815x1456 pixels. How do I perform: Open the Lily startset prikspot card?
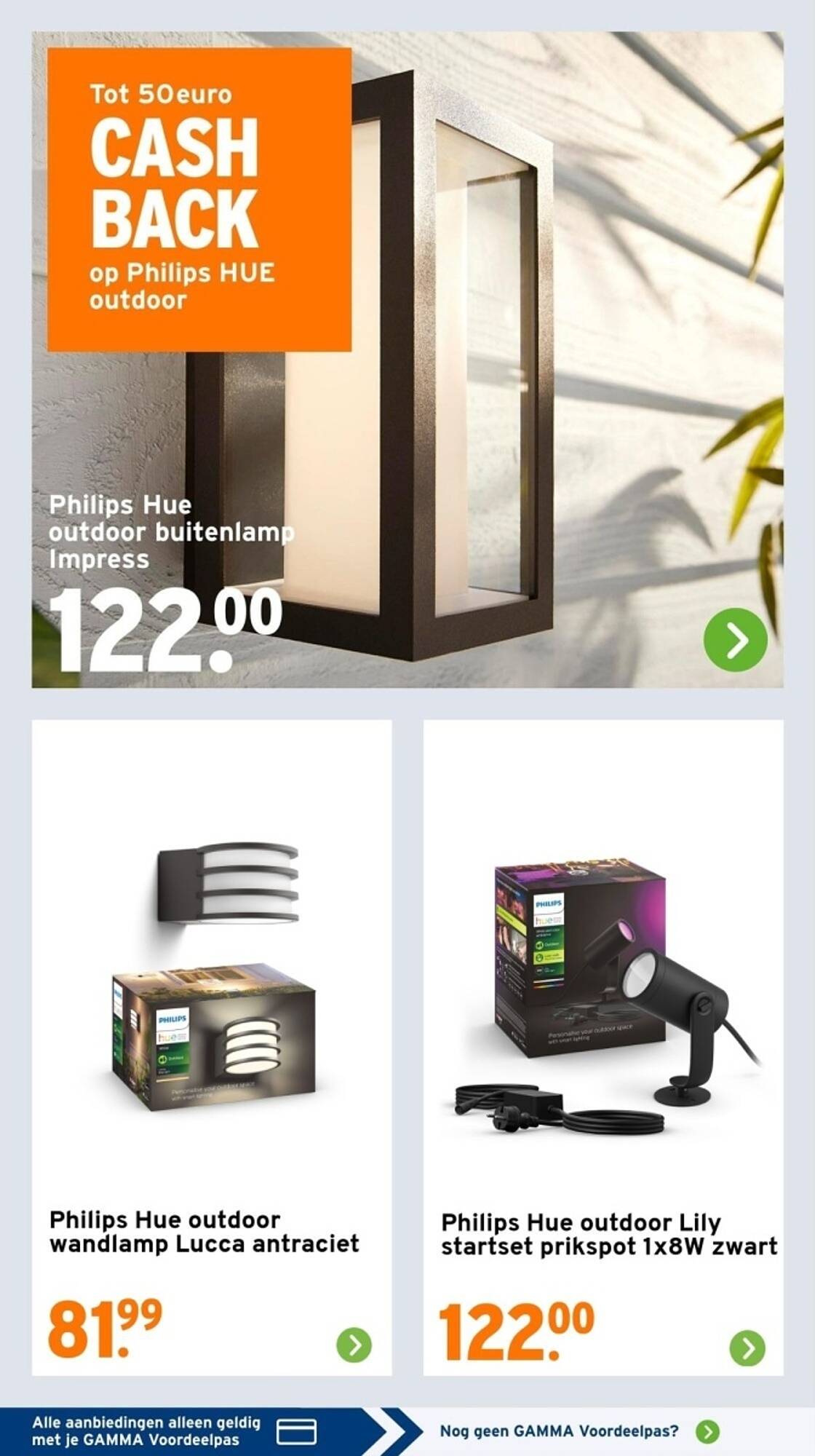603,1048
